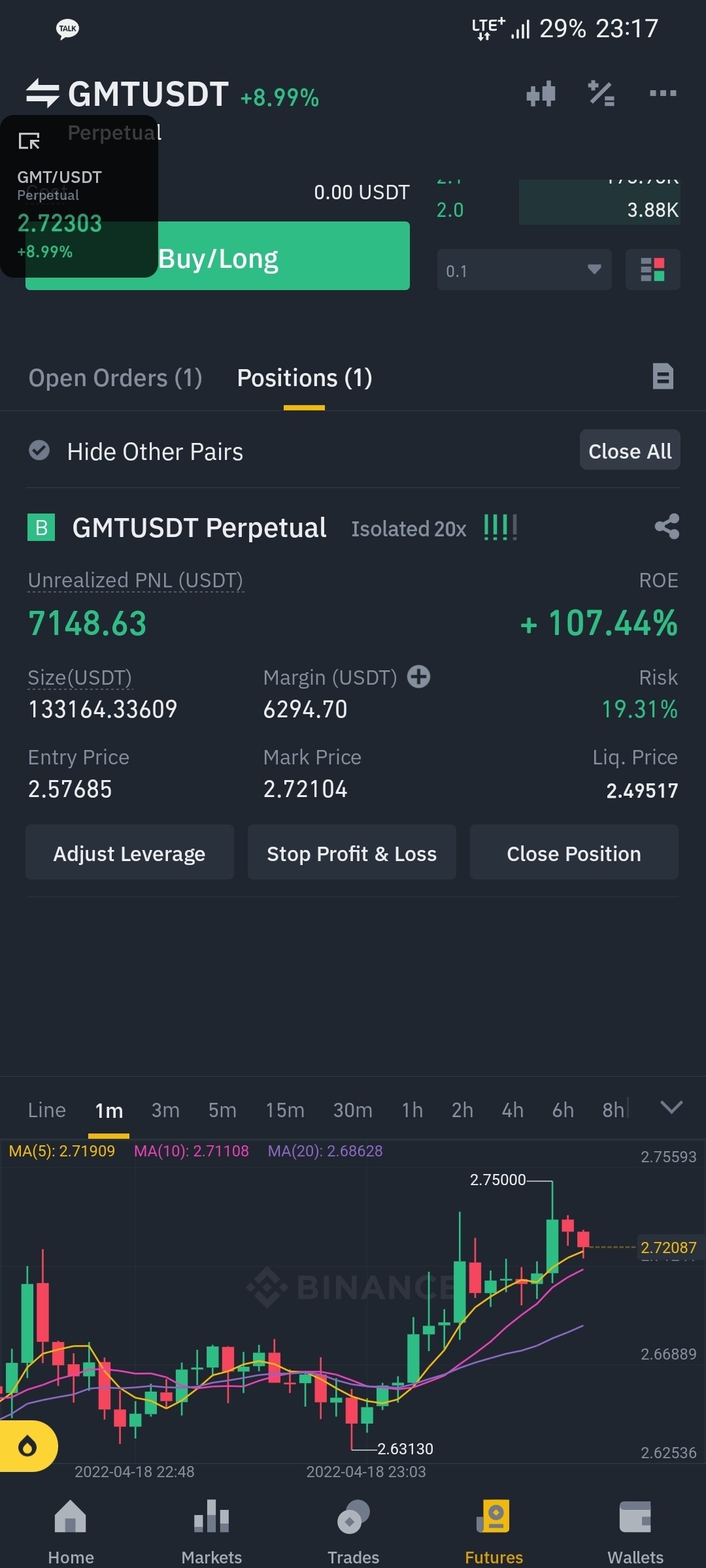Open Stop Profit & Loss settings

point(352,853)
